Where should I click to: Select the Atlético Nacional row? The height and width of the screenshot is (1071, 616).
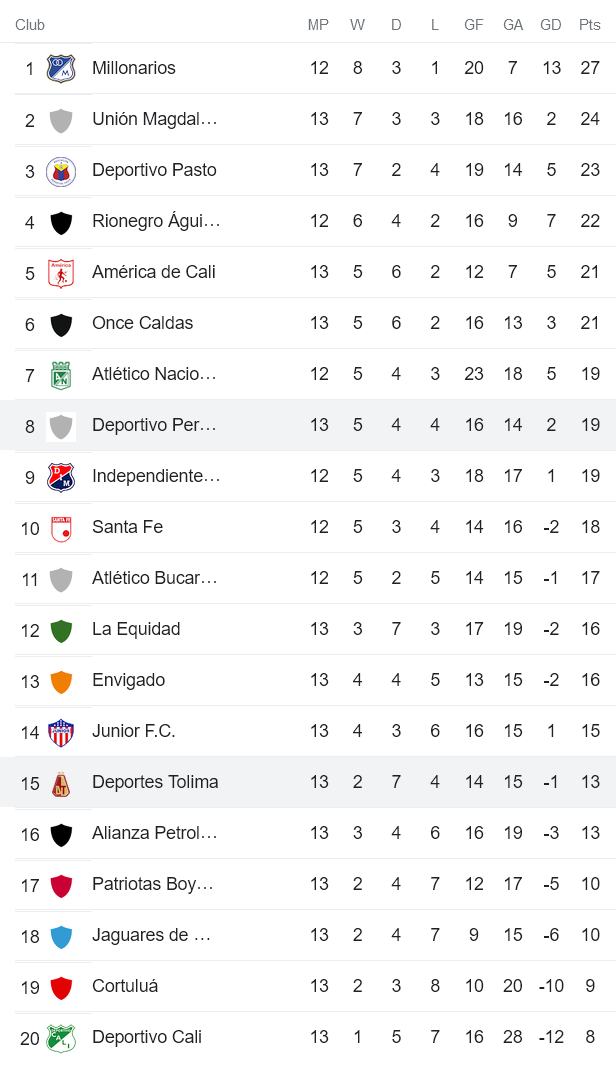point(154,374)
